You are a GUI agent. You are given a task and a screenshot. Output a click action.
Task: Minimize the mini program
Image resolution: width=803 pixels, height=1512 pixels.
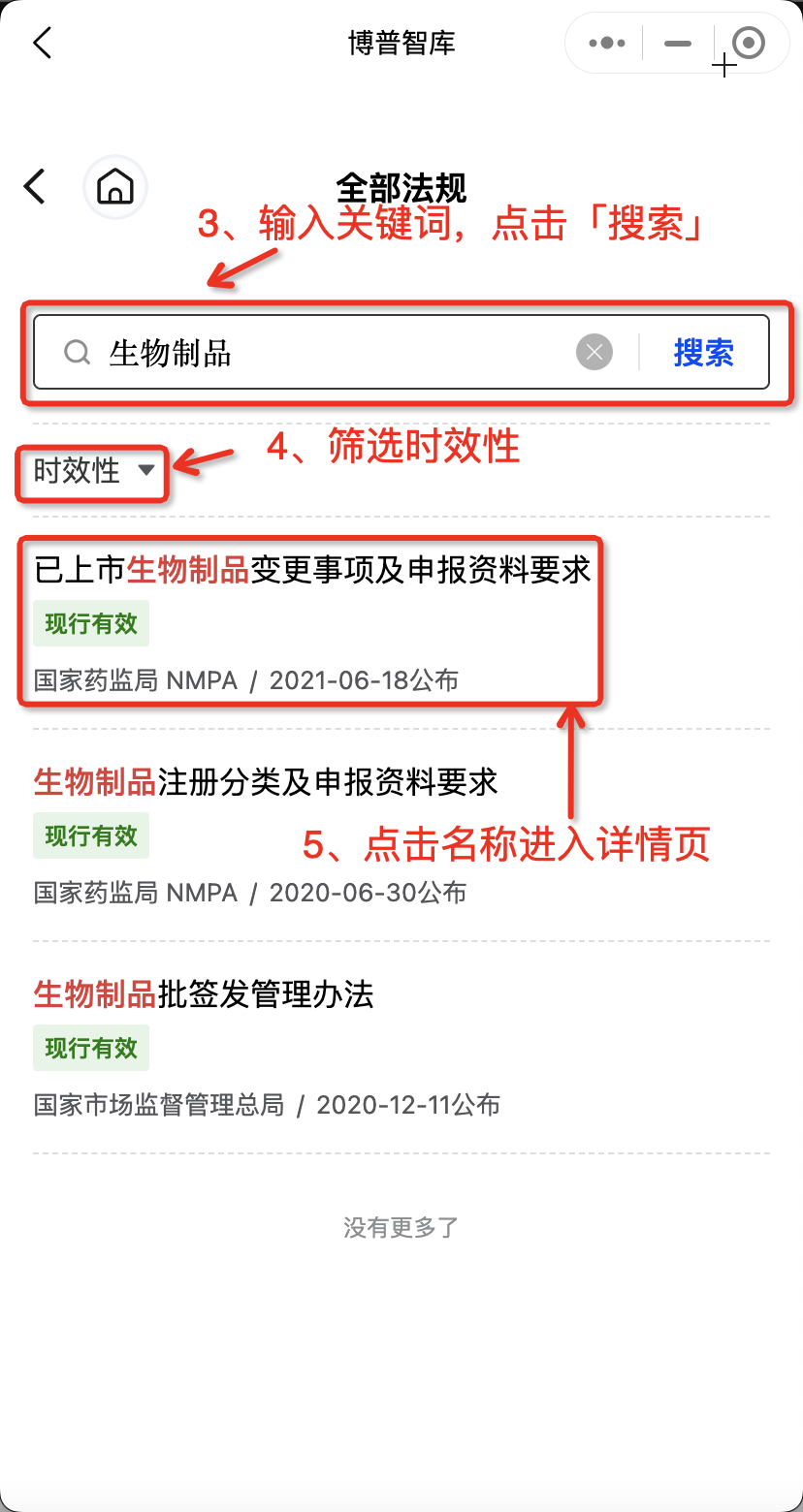(678, 44)
